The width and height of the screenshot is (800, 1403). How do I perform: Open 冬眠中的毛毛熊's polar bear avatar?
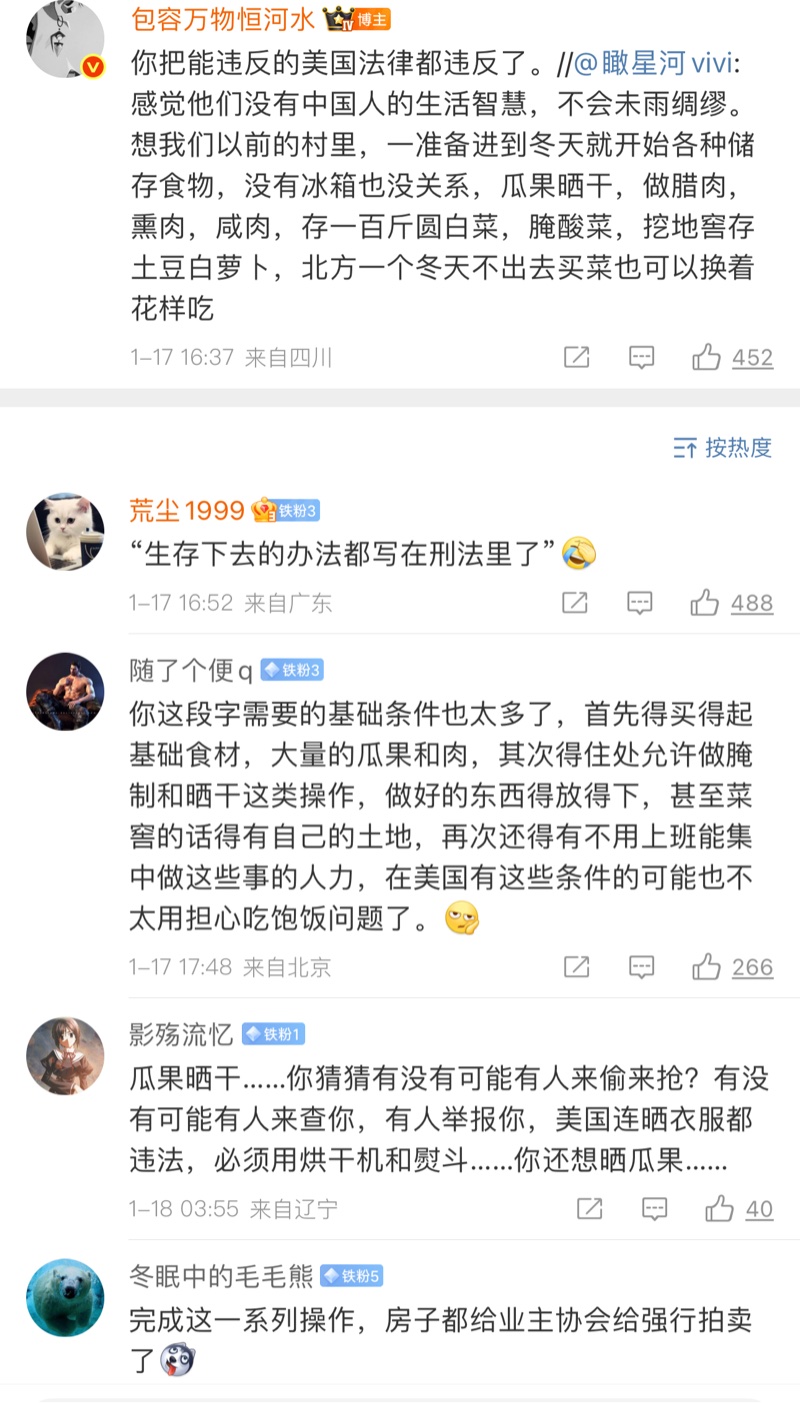[65, 1297]
